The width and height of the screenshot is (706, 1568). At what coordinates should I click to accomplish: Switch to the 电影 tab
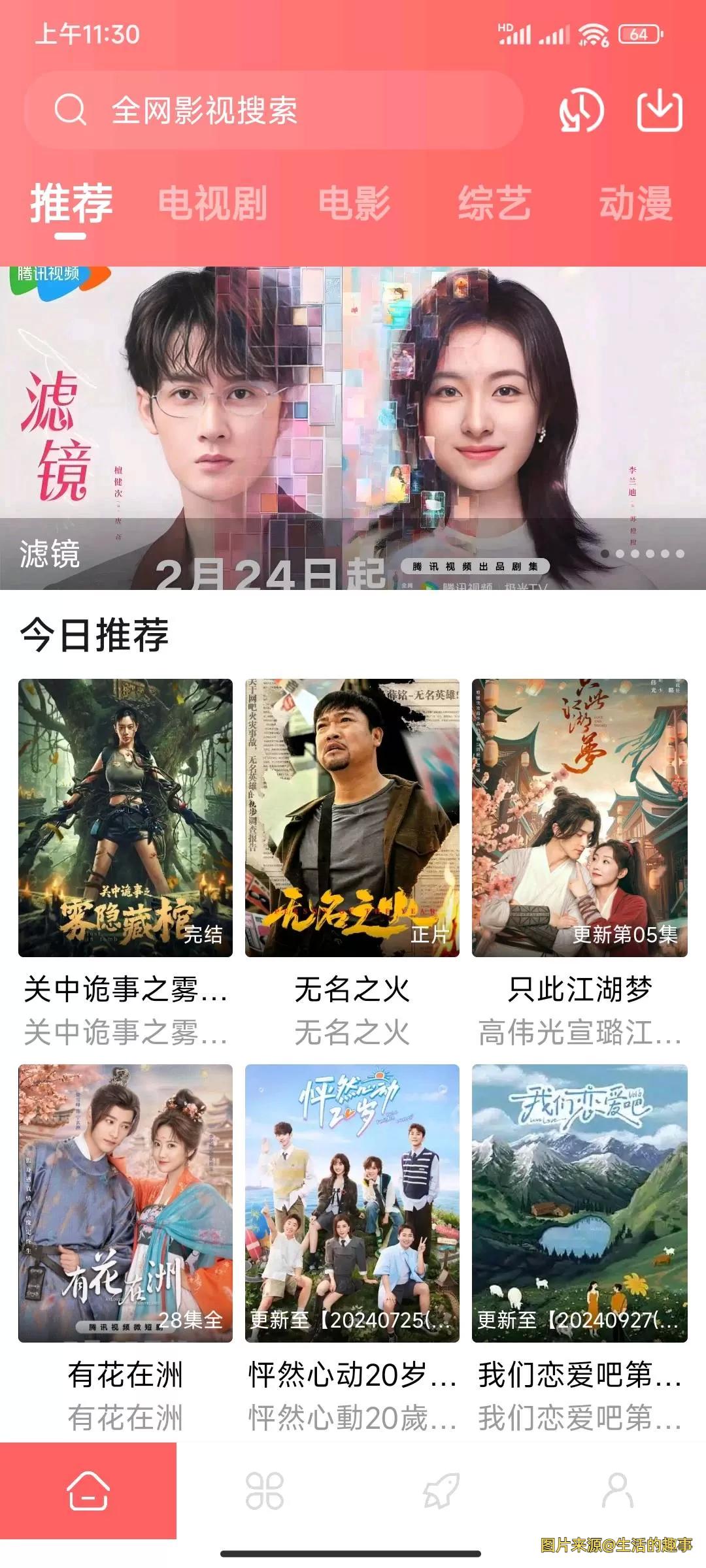click(354, 203)
